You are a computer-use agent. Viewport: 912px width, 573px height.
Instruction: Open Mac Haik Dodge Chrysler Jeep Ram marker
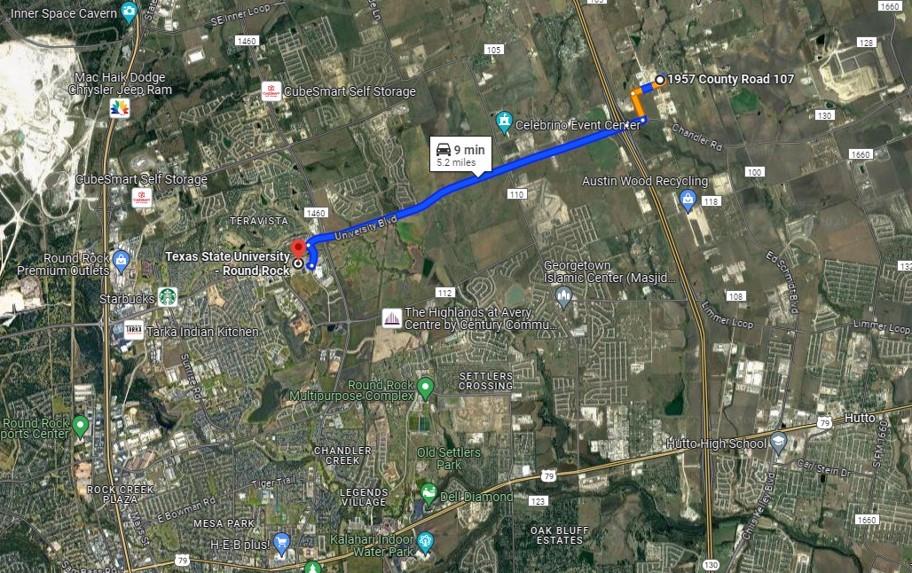pos(119,107)
